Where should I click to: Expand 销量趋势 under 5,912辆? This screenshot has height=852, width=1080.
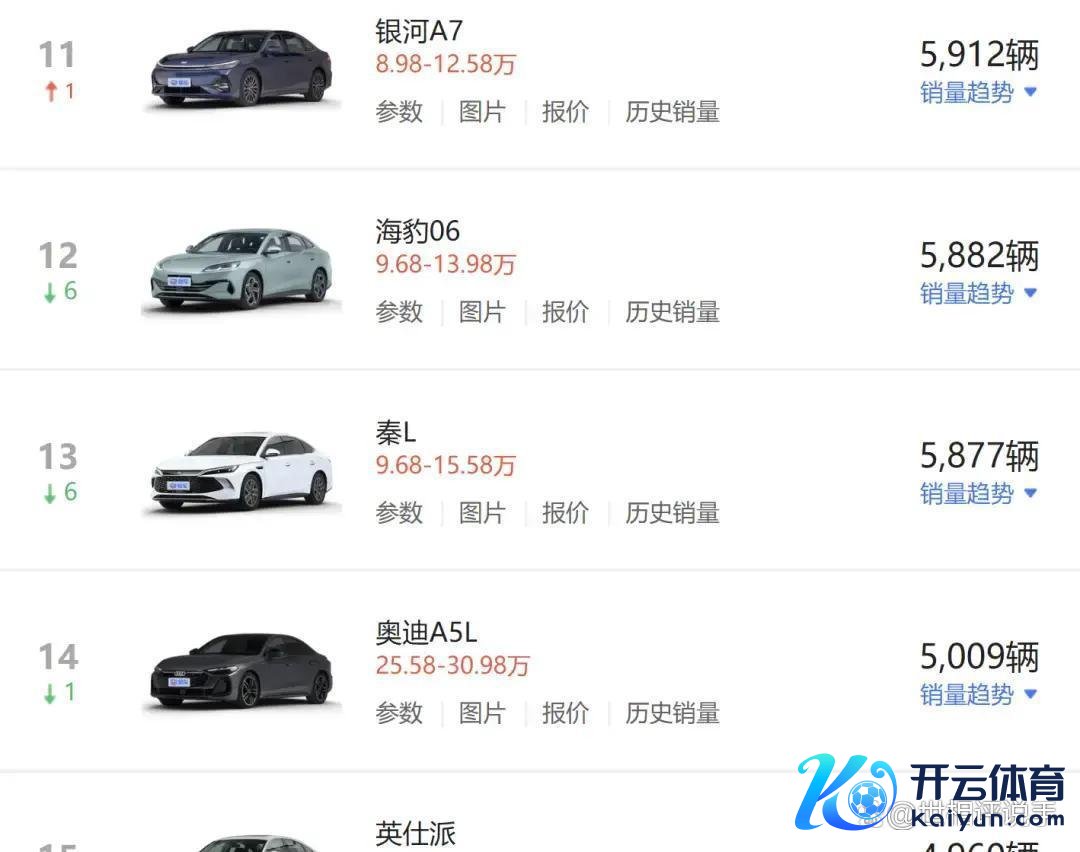pos(978,93)
